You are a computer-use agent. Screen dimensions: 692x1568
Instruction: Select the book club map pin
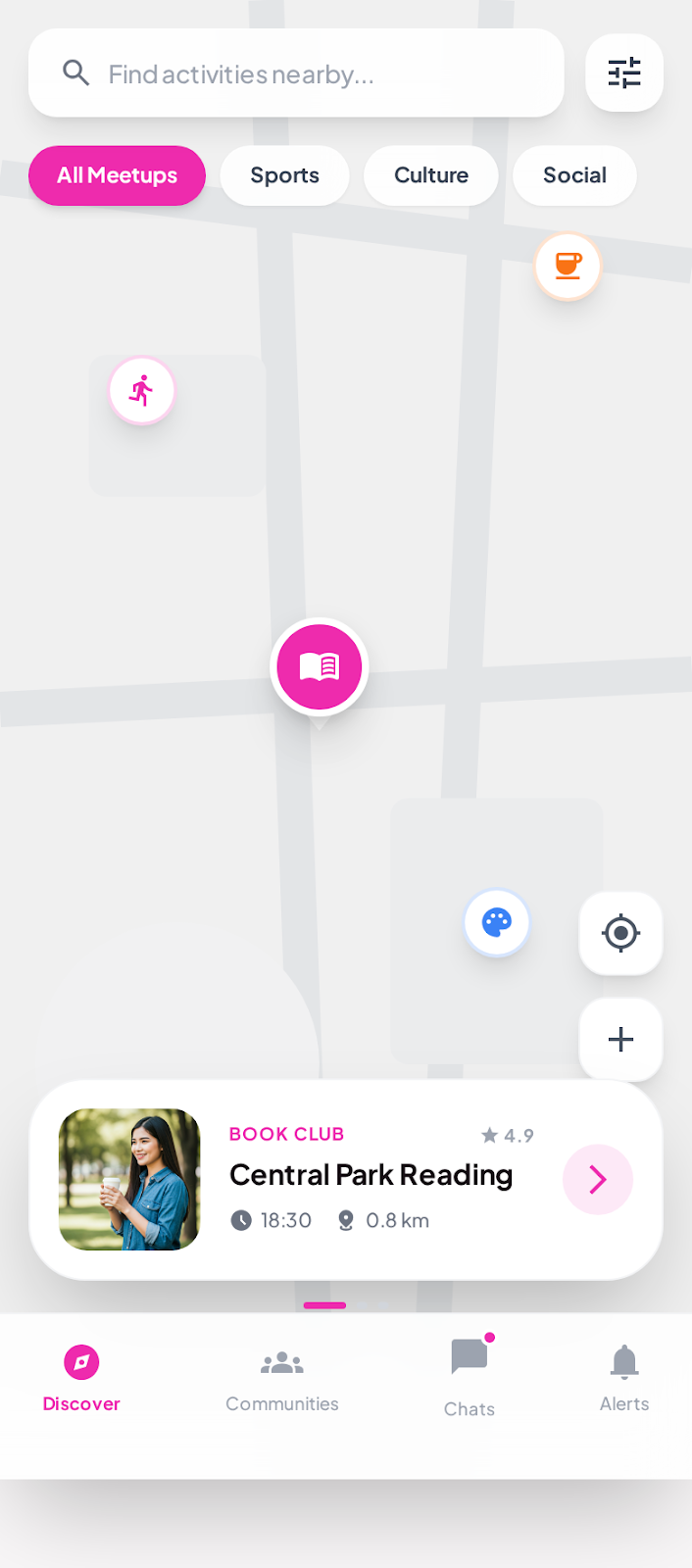tap(320, 667)
